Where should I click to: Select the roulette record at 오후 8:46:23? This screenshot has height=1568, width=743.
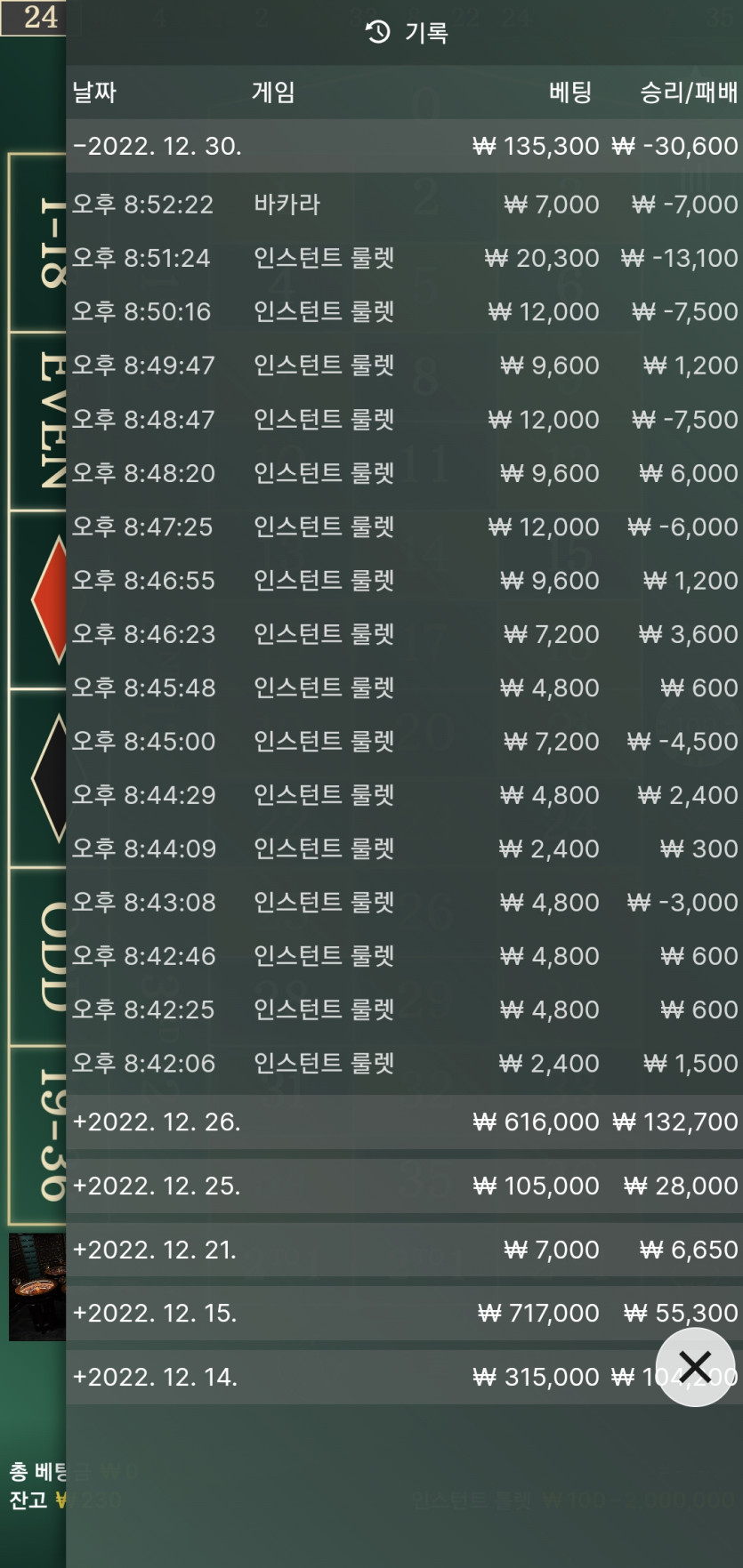click(404, 634)
